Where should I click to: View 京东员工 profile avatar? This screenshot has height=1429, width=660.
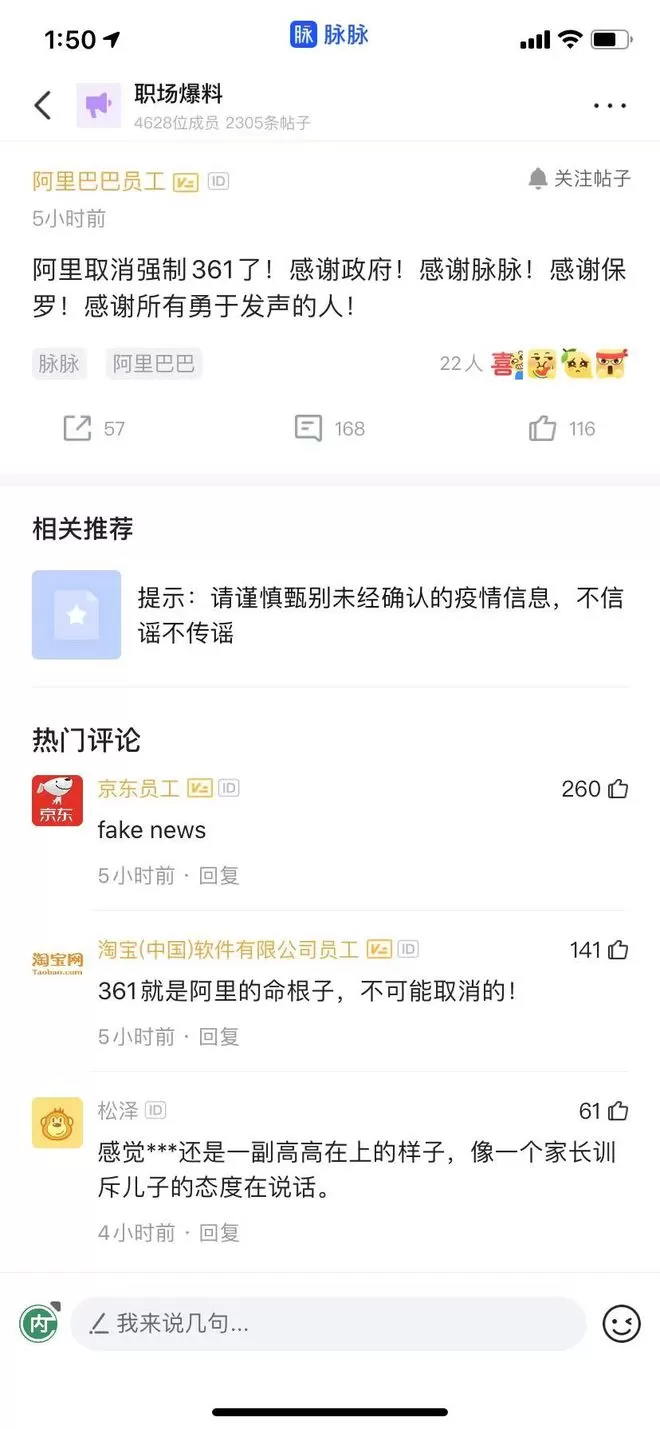58,800
